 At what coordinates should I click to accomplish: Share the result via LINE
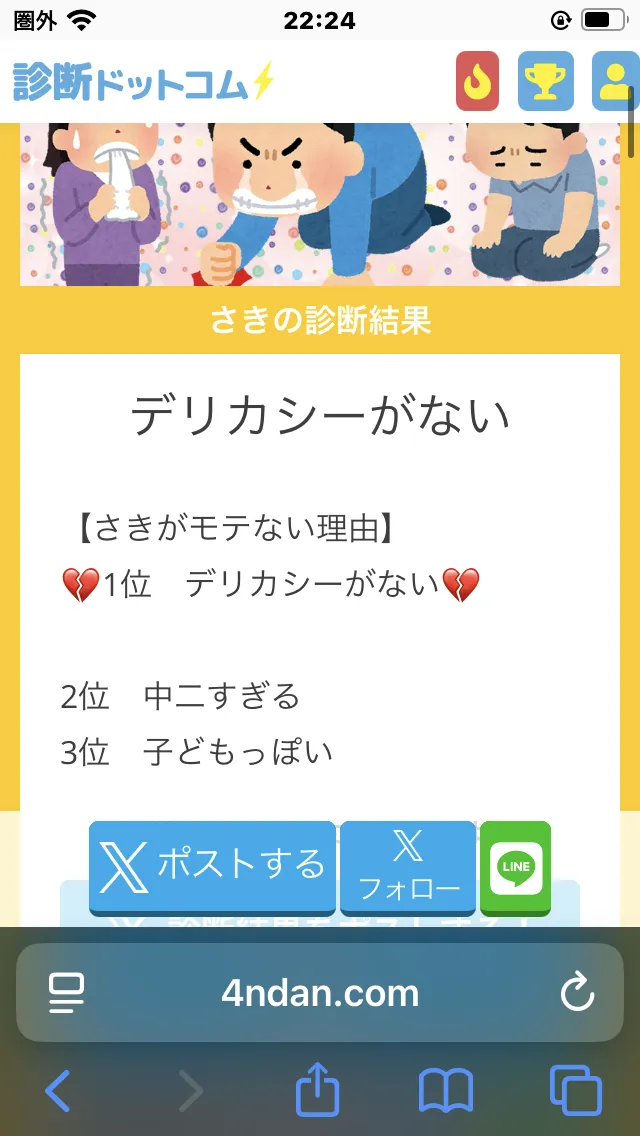coord(515,866)
